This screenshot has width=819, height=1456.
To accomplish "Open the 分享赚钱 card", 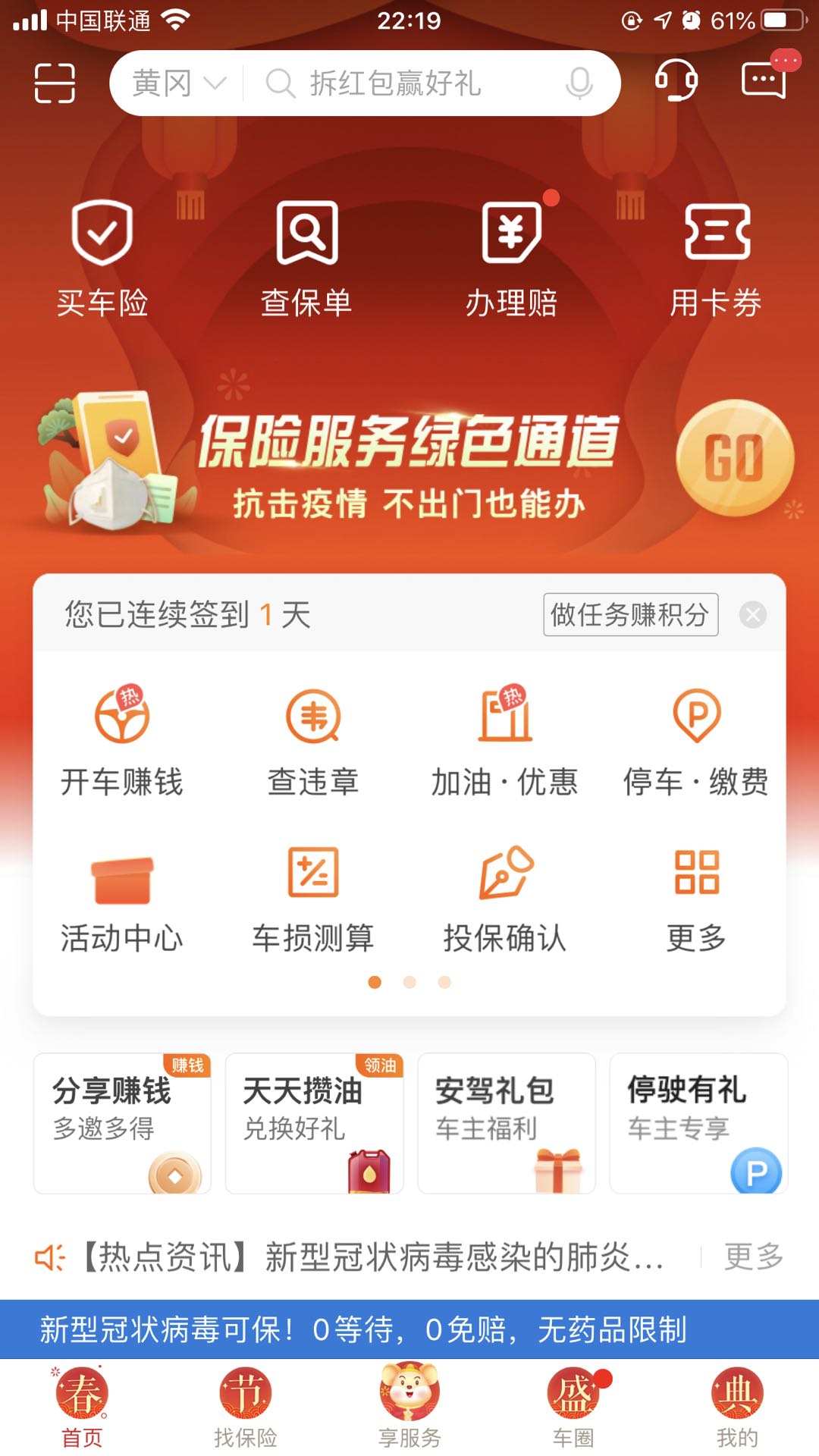I will pos(122,1122).
